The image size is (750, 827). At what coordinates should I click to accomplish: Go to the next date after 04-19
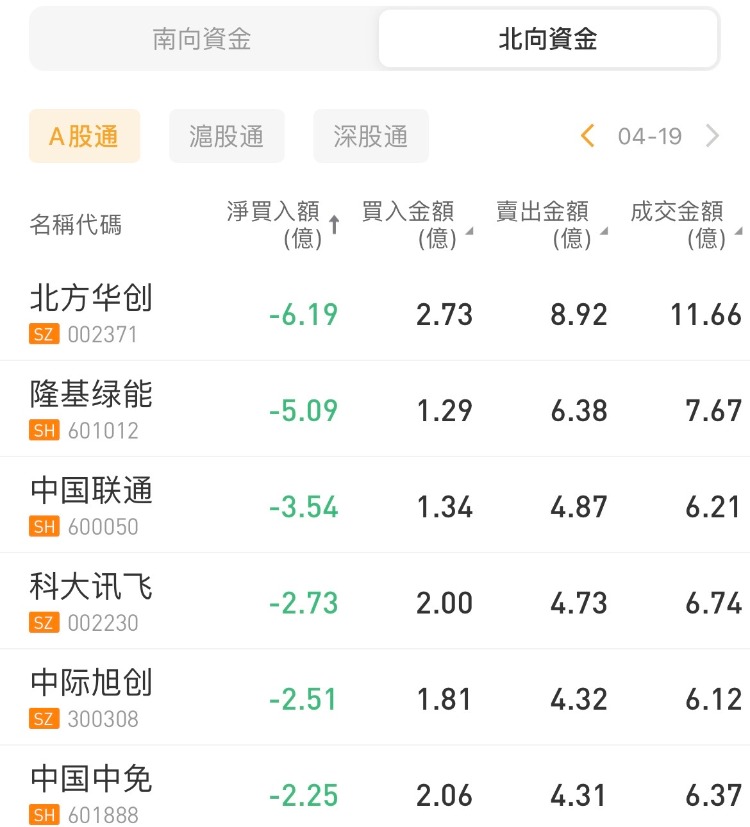[x=712, y=136]
